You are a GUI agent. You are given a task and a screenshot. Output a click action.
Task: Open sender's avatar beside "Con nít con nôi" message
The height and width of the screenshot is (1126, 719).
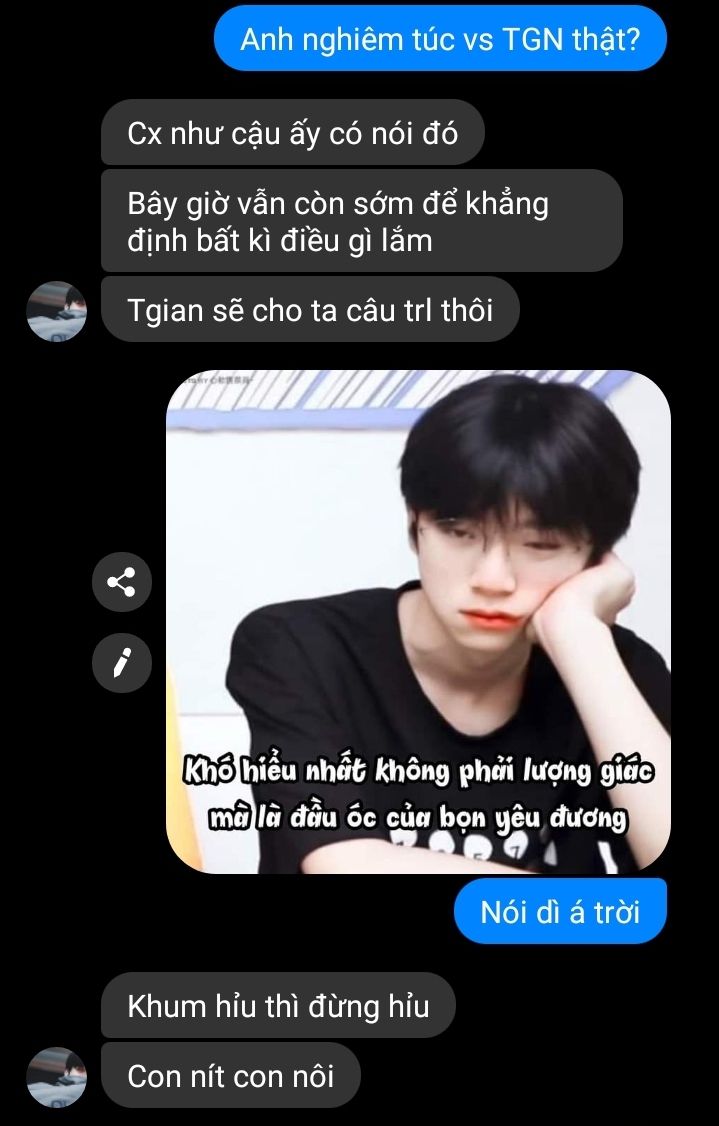[x=57, y=1076]
